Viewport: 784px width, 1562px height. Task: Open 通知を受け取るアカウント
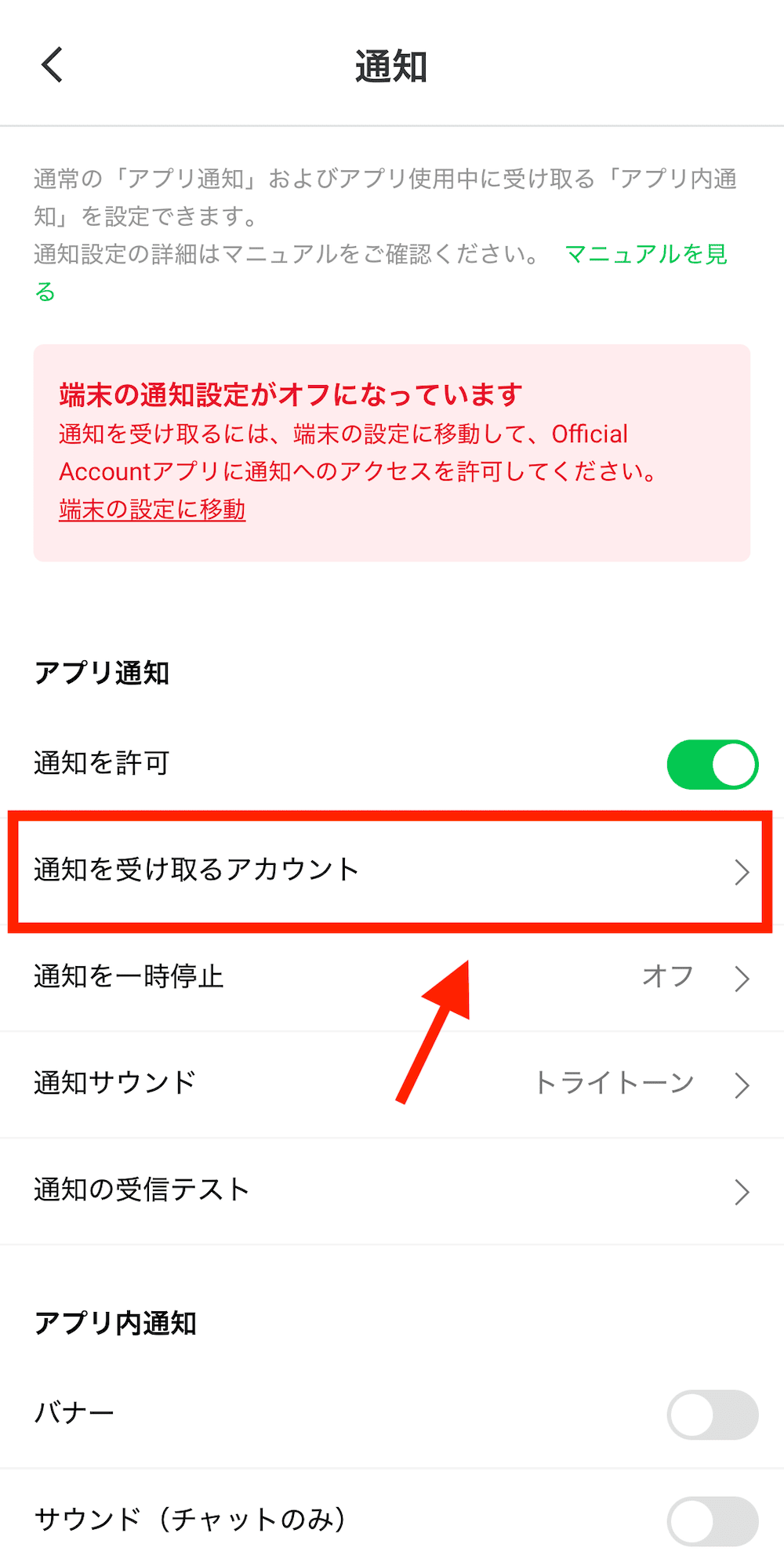[392, 871]
